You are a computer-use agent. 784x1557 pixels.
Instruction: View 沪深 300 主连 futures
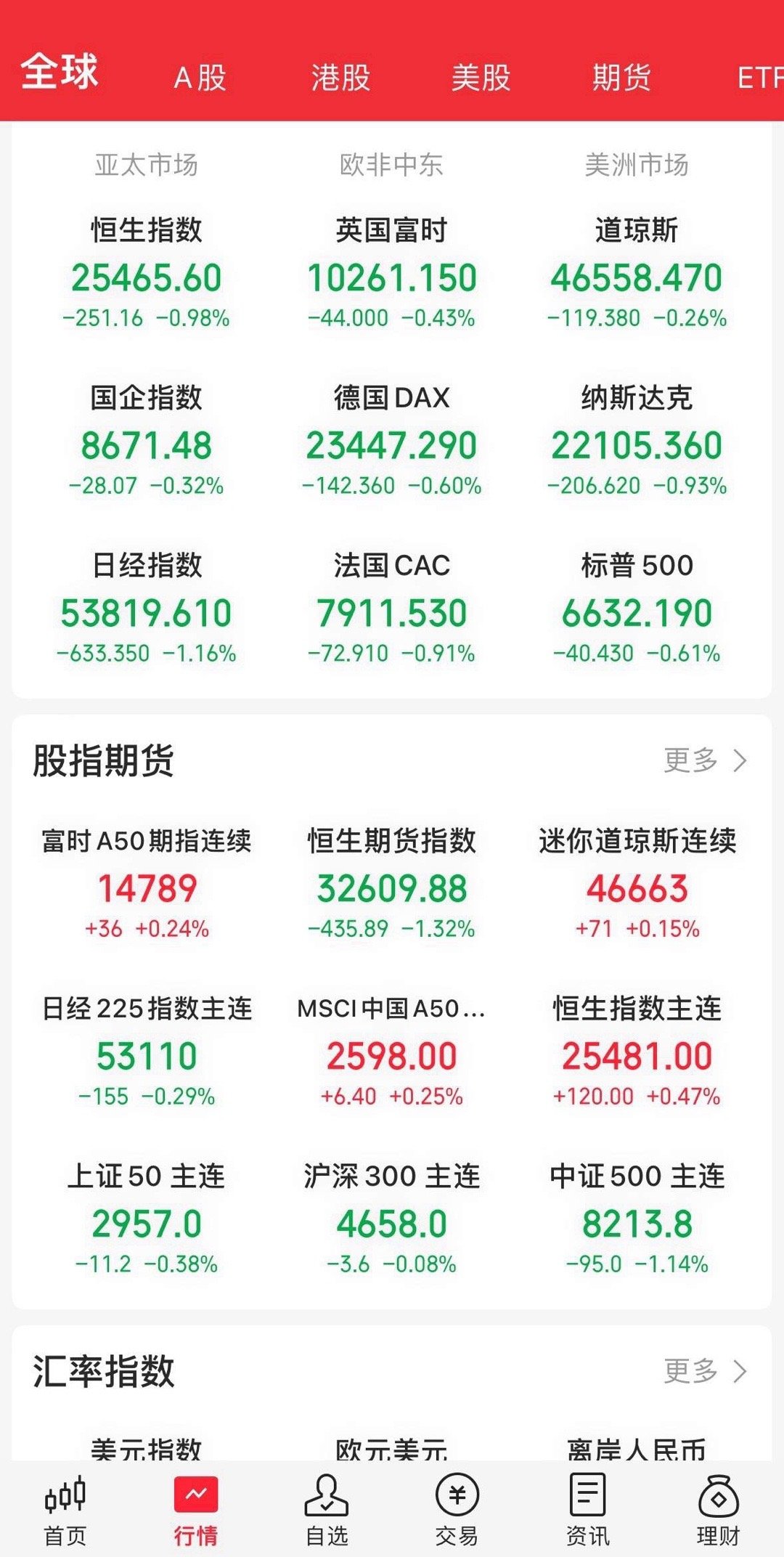click(392, 1219)
